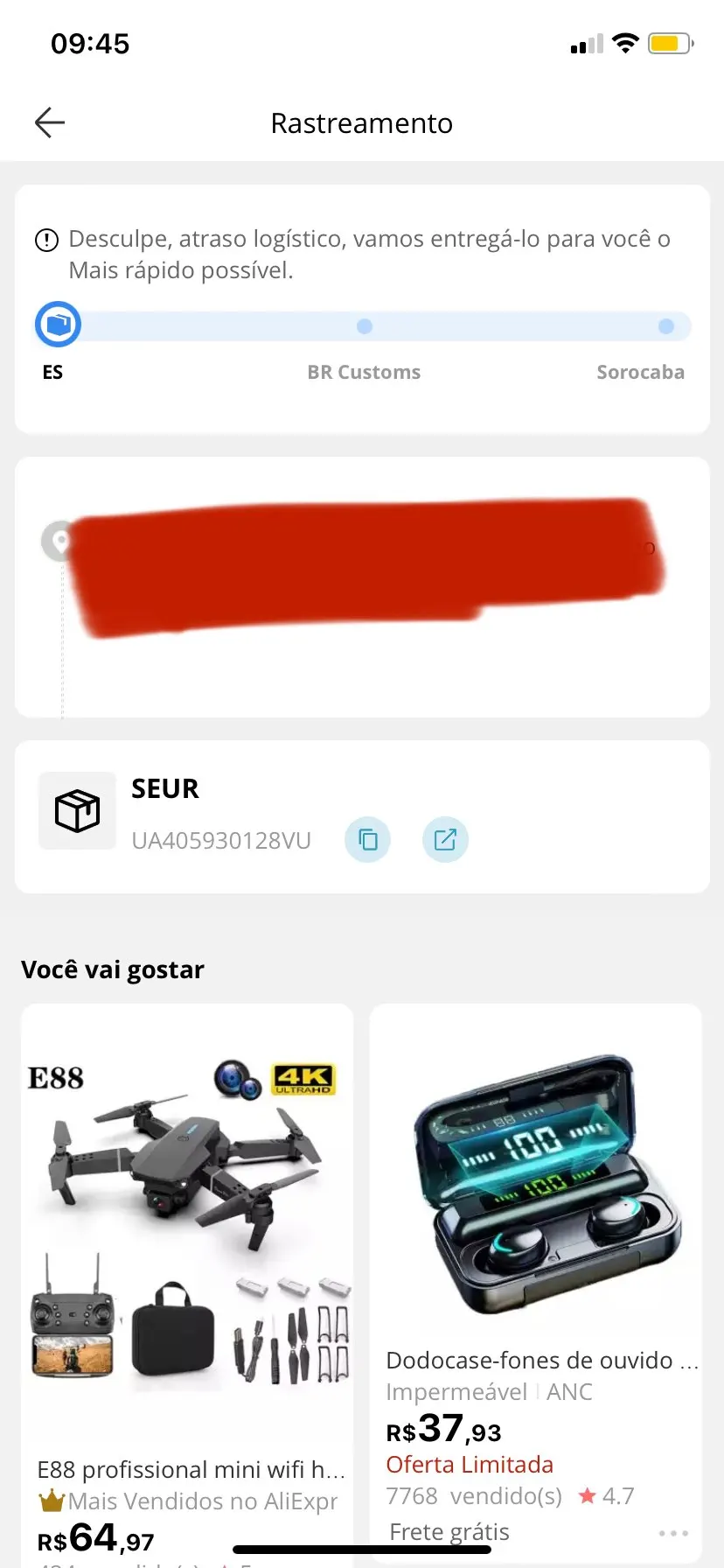
Task: Open more options on the Dodocase card
Action: 673,1533
